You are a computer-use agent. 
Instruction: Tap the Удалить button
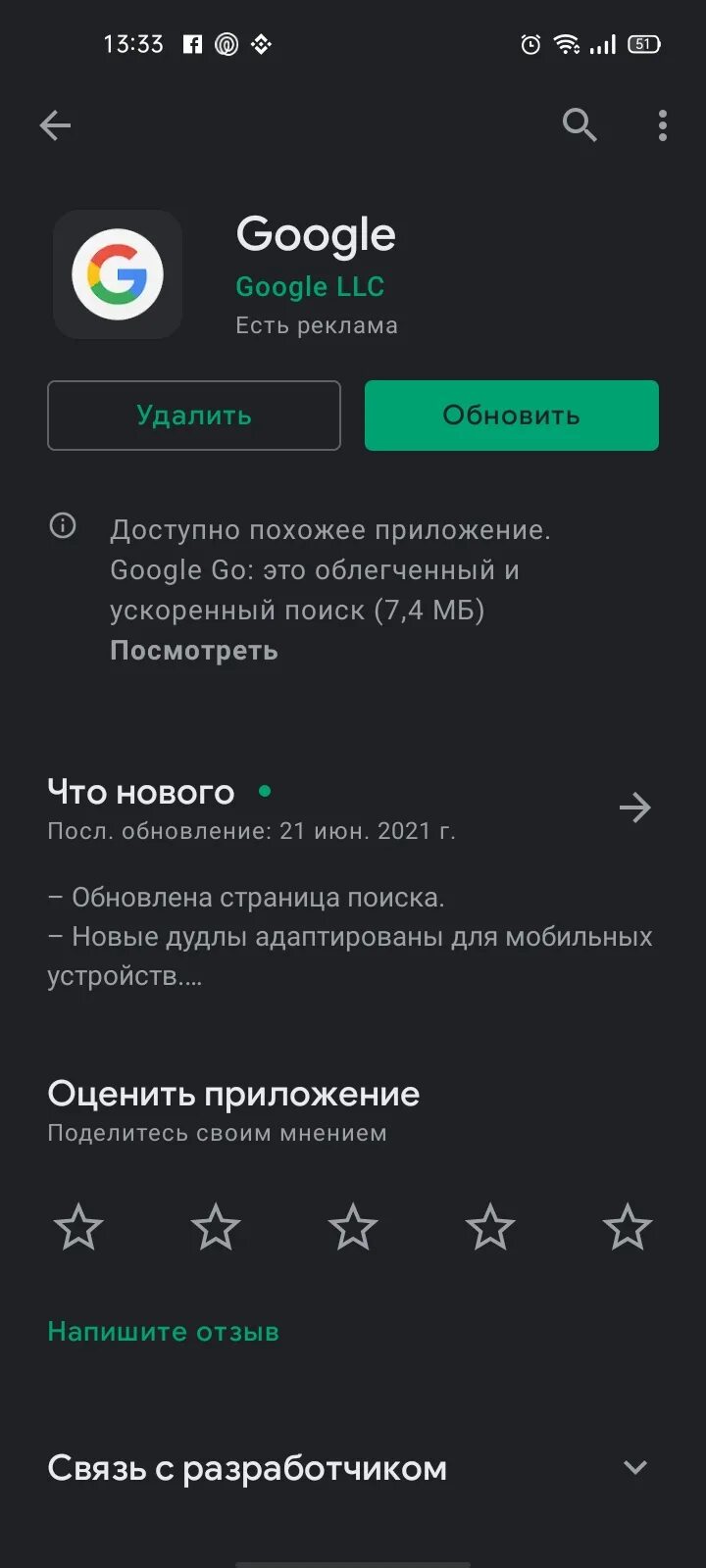click(194, 416)
